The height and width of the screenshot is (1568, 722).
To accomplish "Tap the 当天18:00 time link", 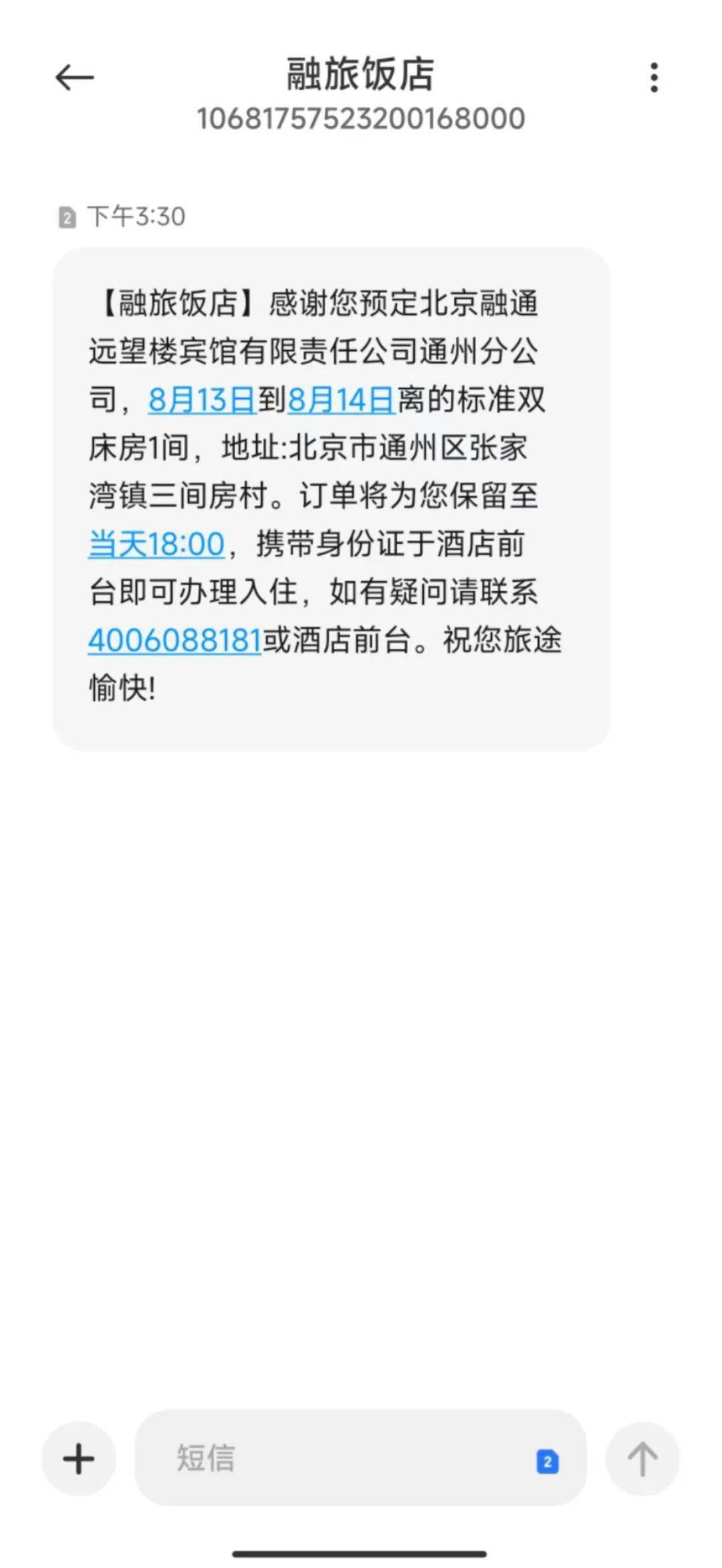I will pos(156,544).
